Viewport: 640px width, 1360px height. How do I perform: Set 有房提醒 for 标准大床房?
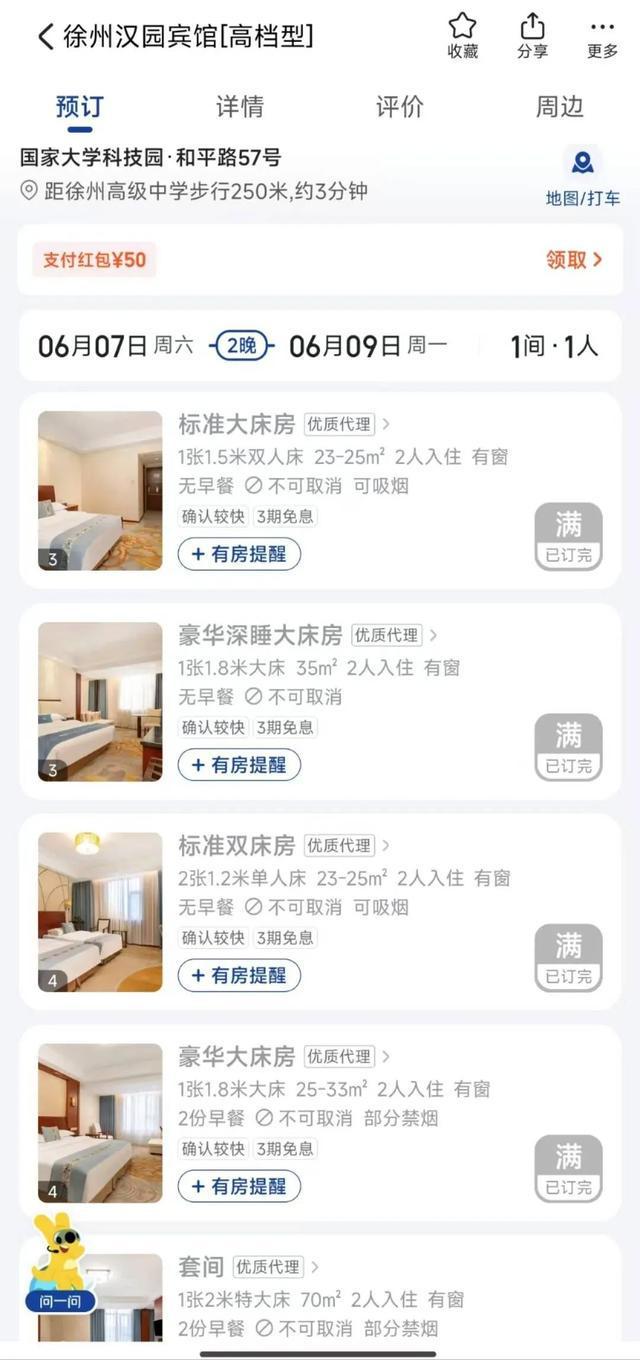(x=239, y=554)
